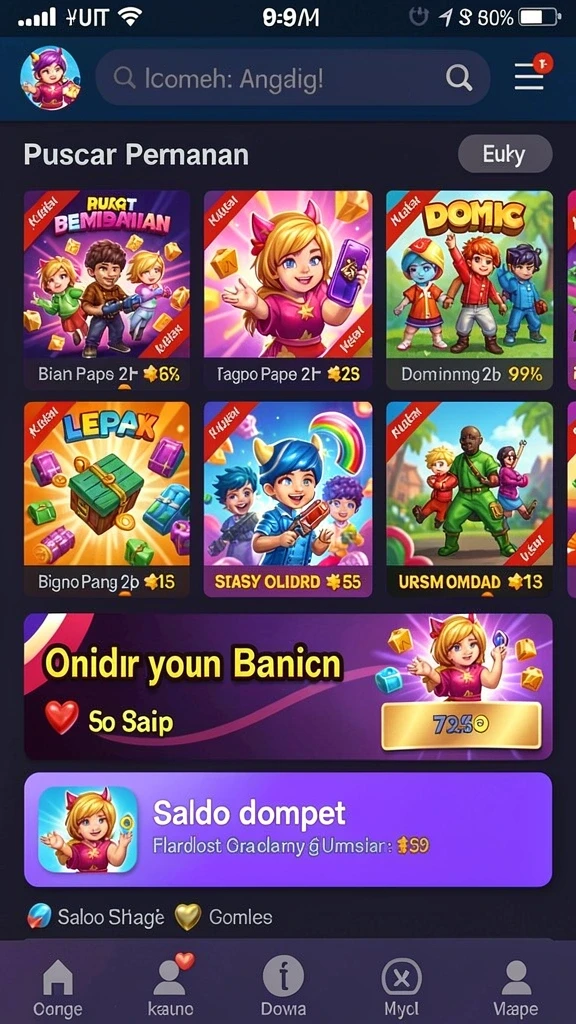The height and width of the screenshot is (1024, 576).
Task: Open the STASY OLIDRD game card
Action: 288,499
